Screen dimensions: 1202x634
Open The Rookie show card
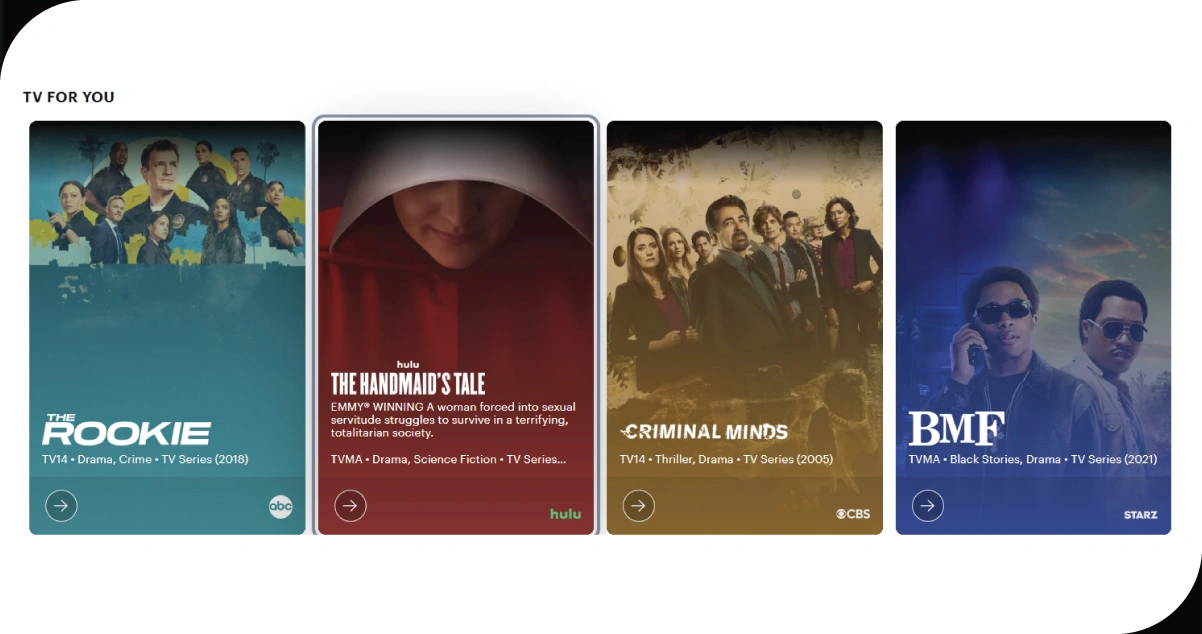167,300
